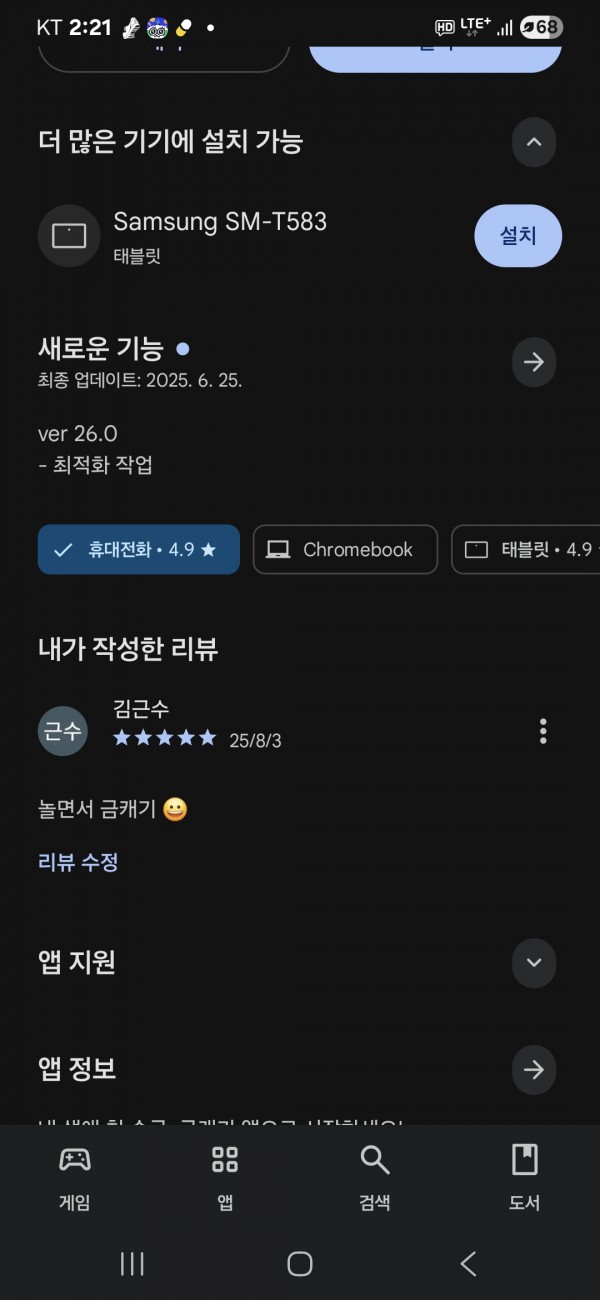Expand the 앱 지원 section
600x1300 pixels.
coord(534,963)
